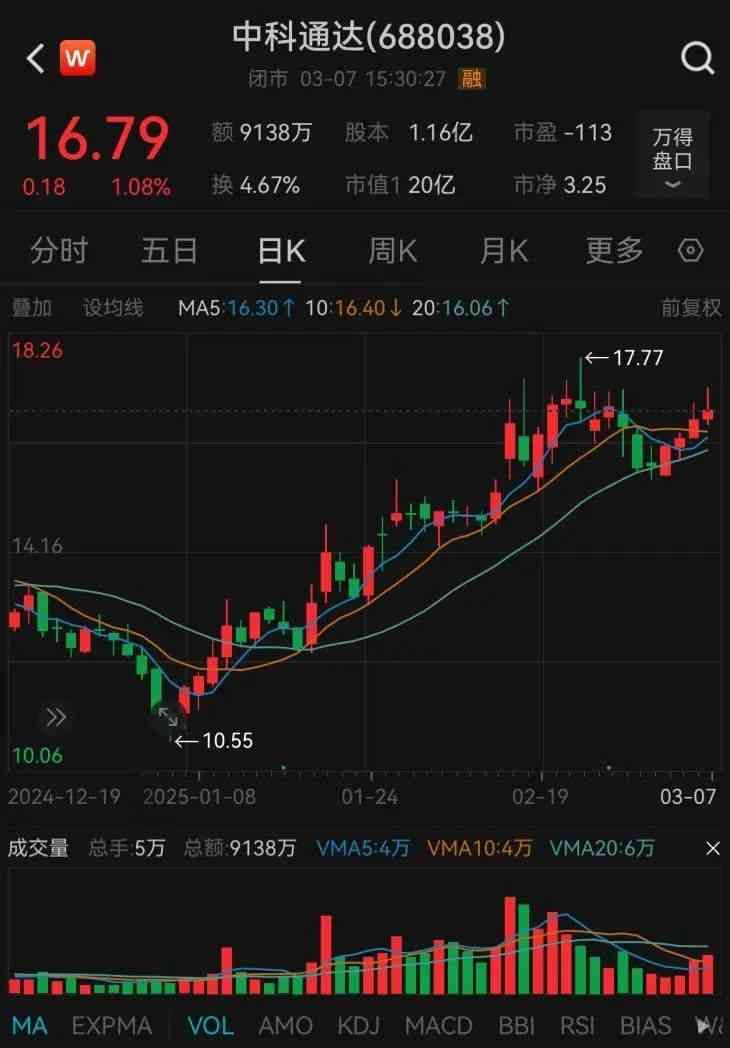Switch to the 月K chart tab
The width and height of the screenshot is (730, 1048).
(x=503, y=250)
